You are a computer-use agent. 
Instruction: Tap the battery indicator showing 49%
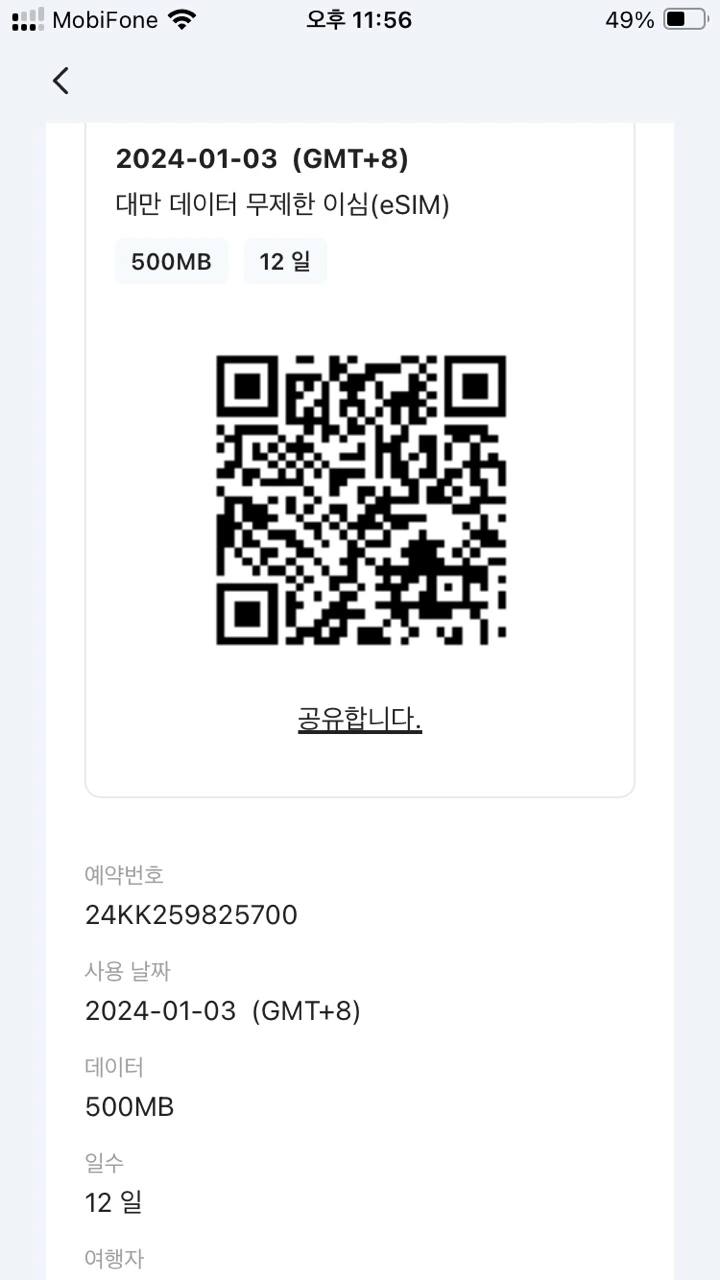[686, 18]
